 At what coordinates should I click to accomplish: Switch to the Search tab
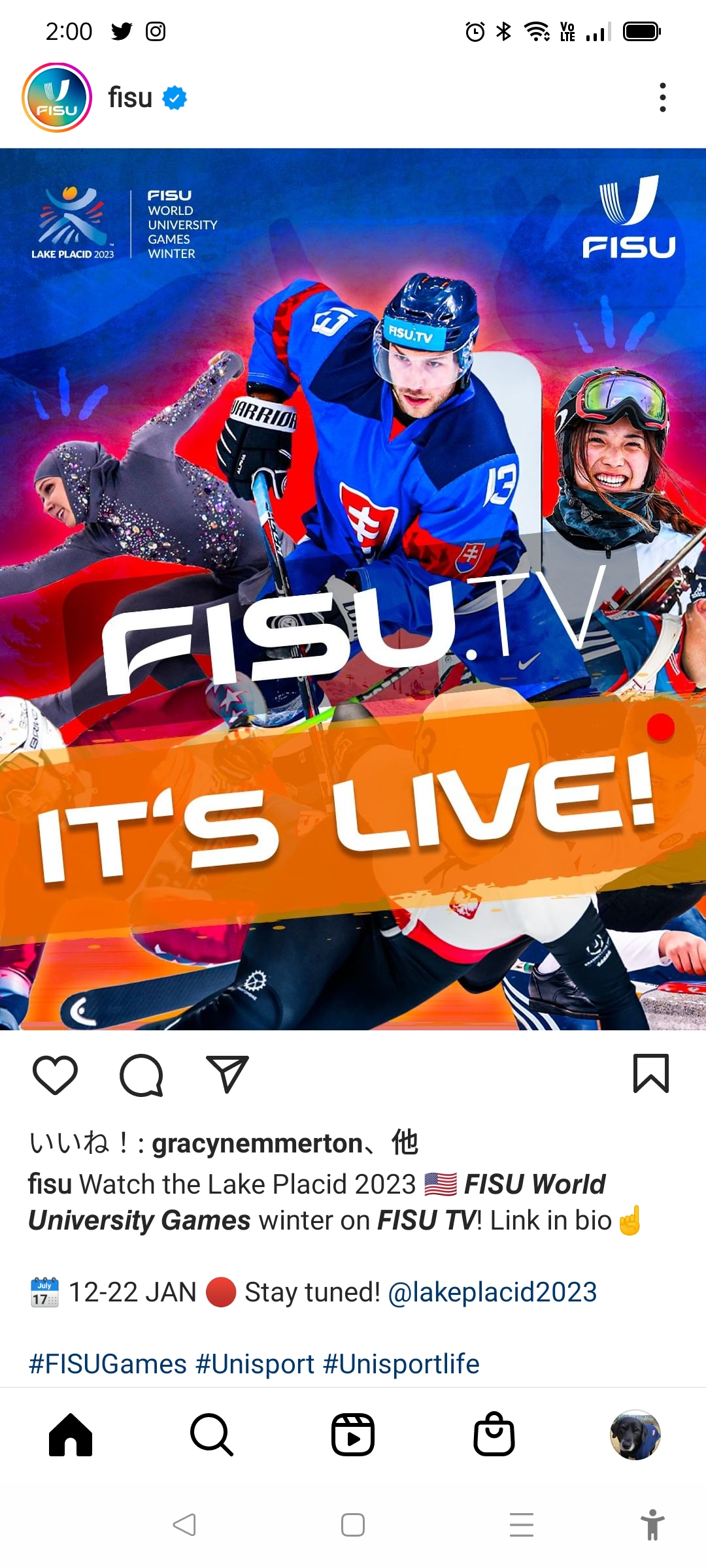[211, 1435]
